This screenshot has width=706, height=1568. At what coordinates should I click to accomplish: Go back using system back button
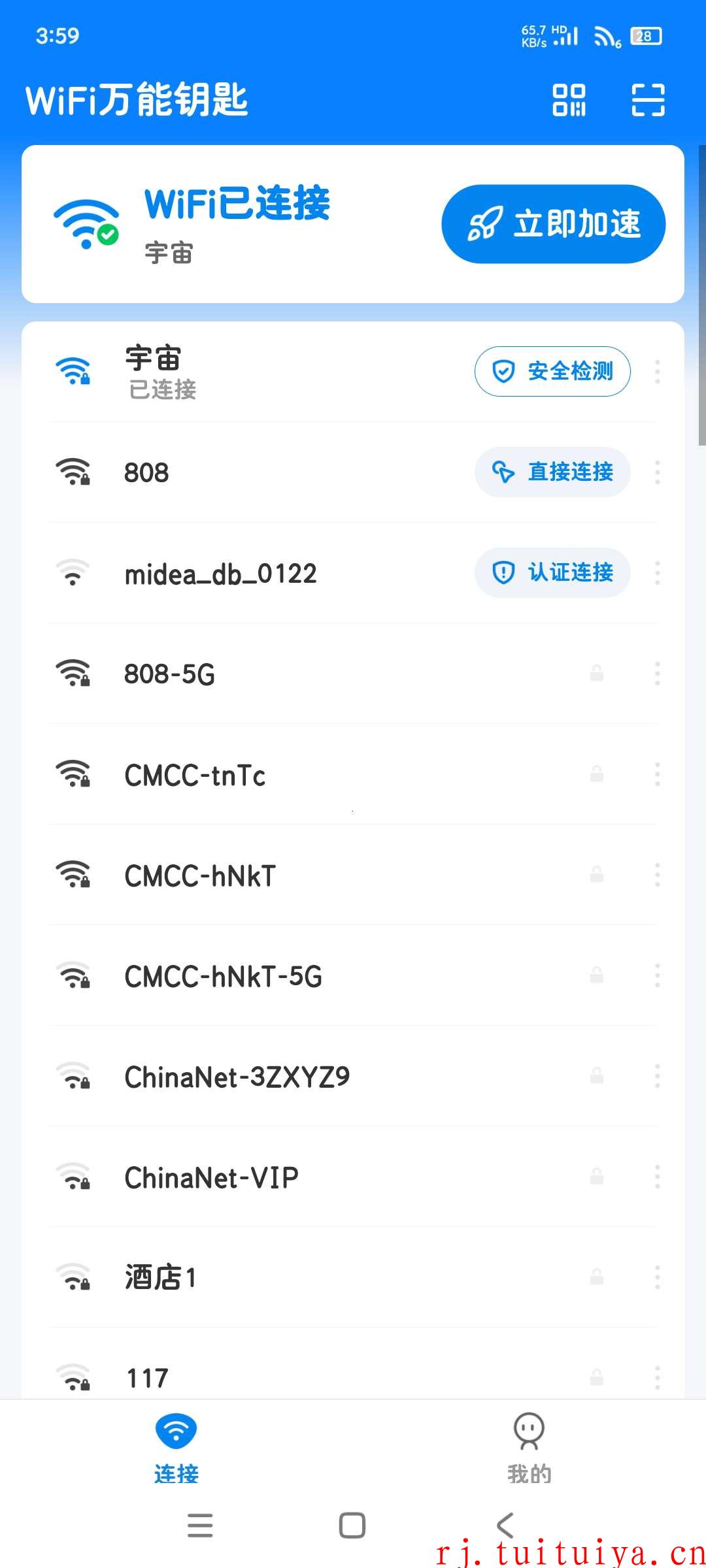[x=505, y=1526]
